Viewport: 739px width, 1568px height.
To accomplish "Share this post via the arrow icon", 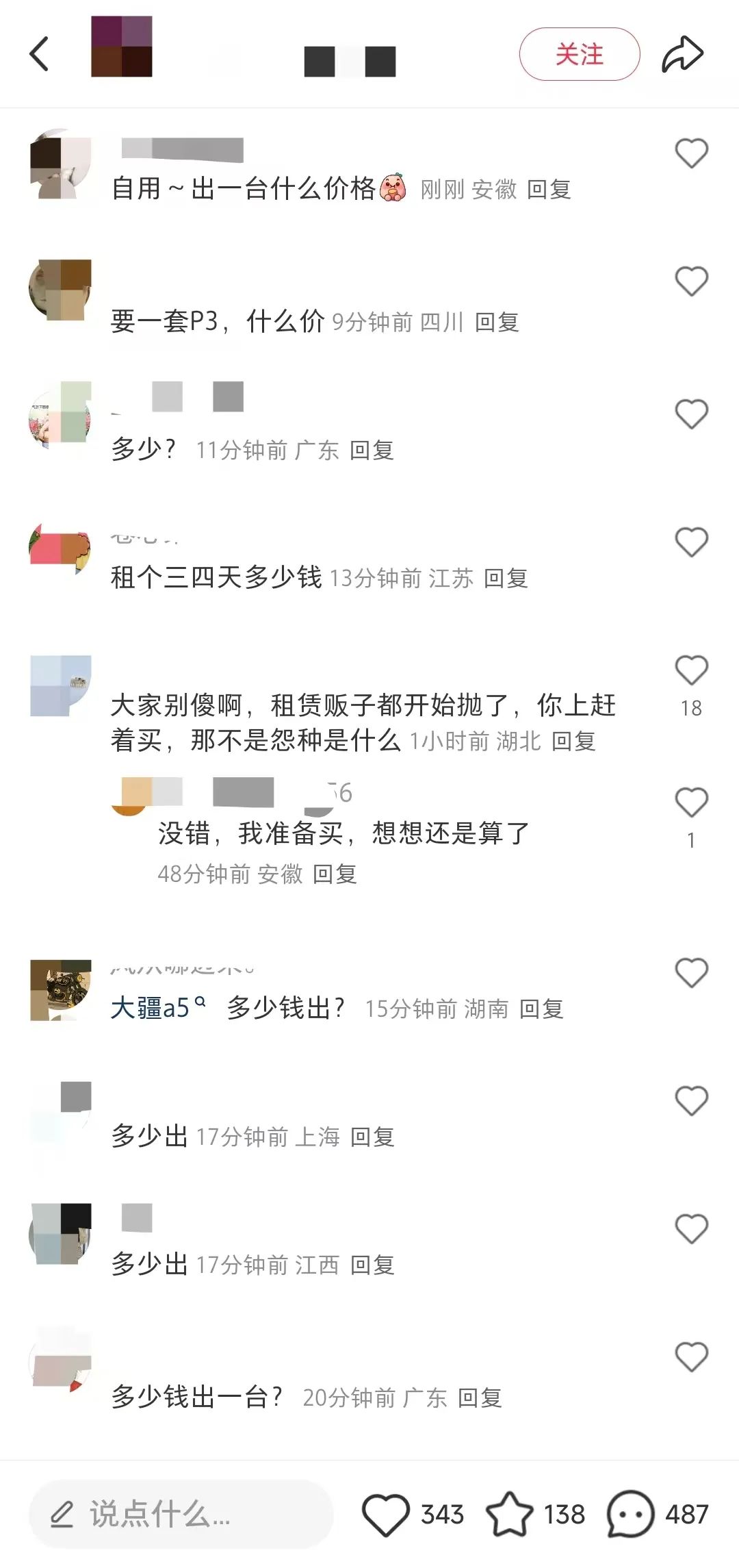I will click(x=682, y=54).
